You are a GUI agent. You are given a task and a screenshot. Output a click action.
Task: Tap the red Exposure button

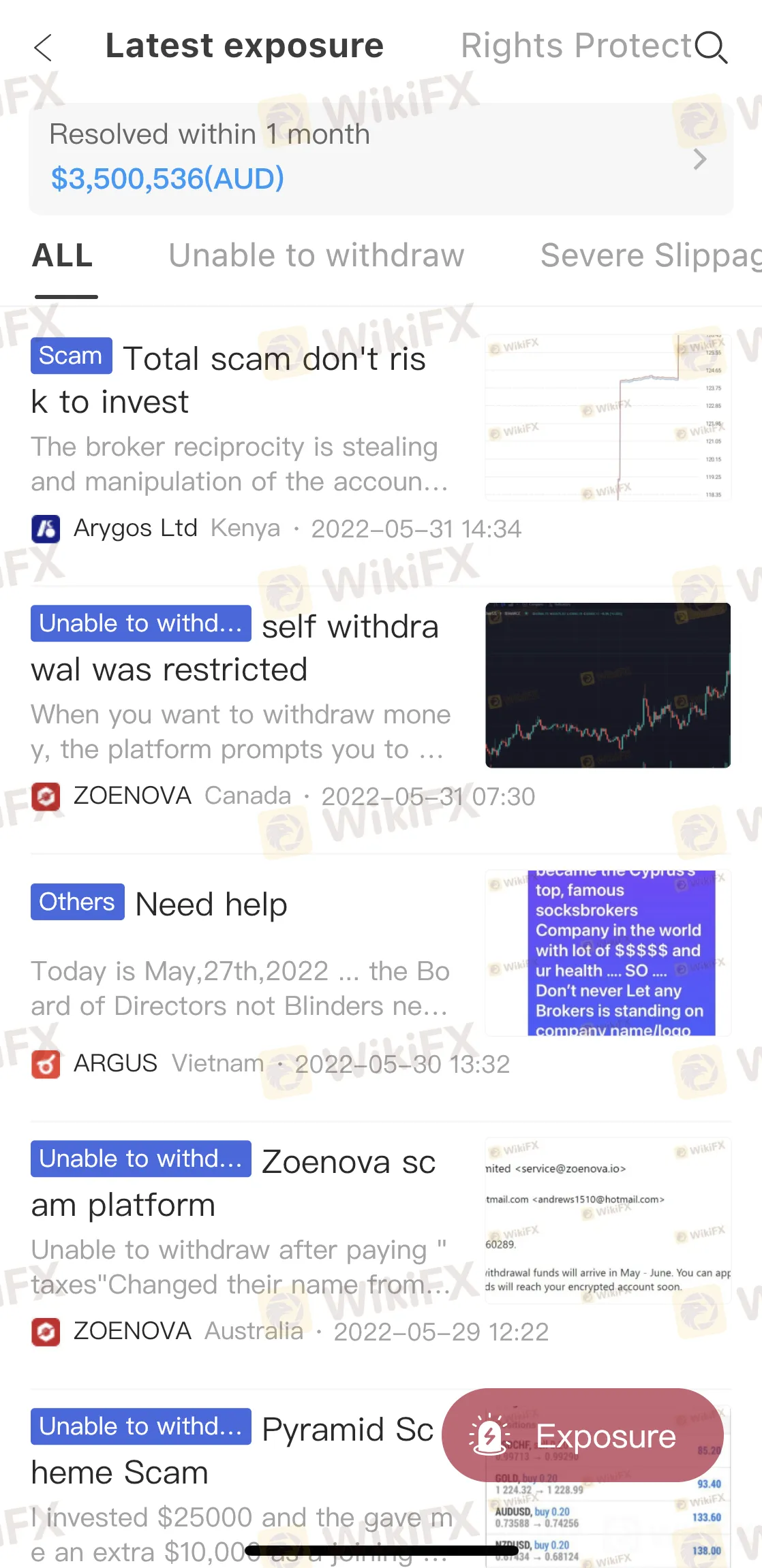point(583,1435)
